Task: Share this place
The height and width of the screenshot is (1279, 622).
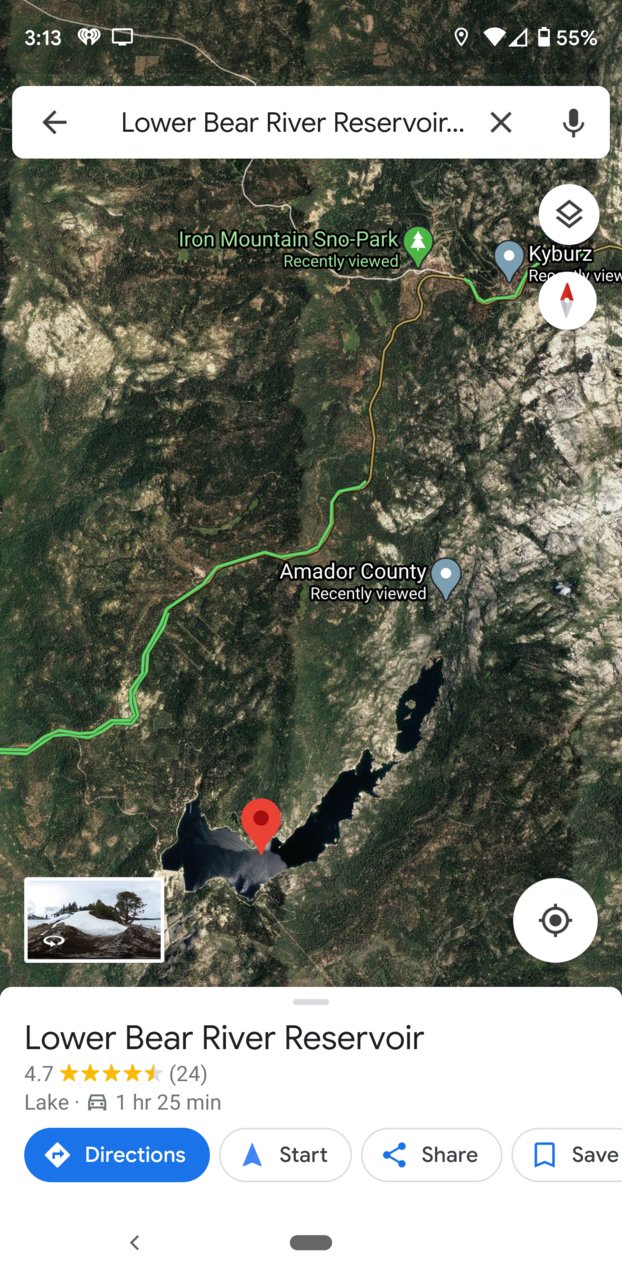Action: (x=431, y=1155)
